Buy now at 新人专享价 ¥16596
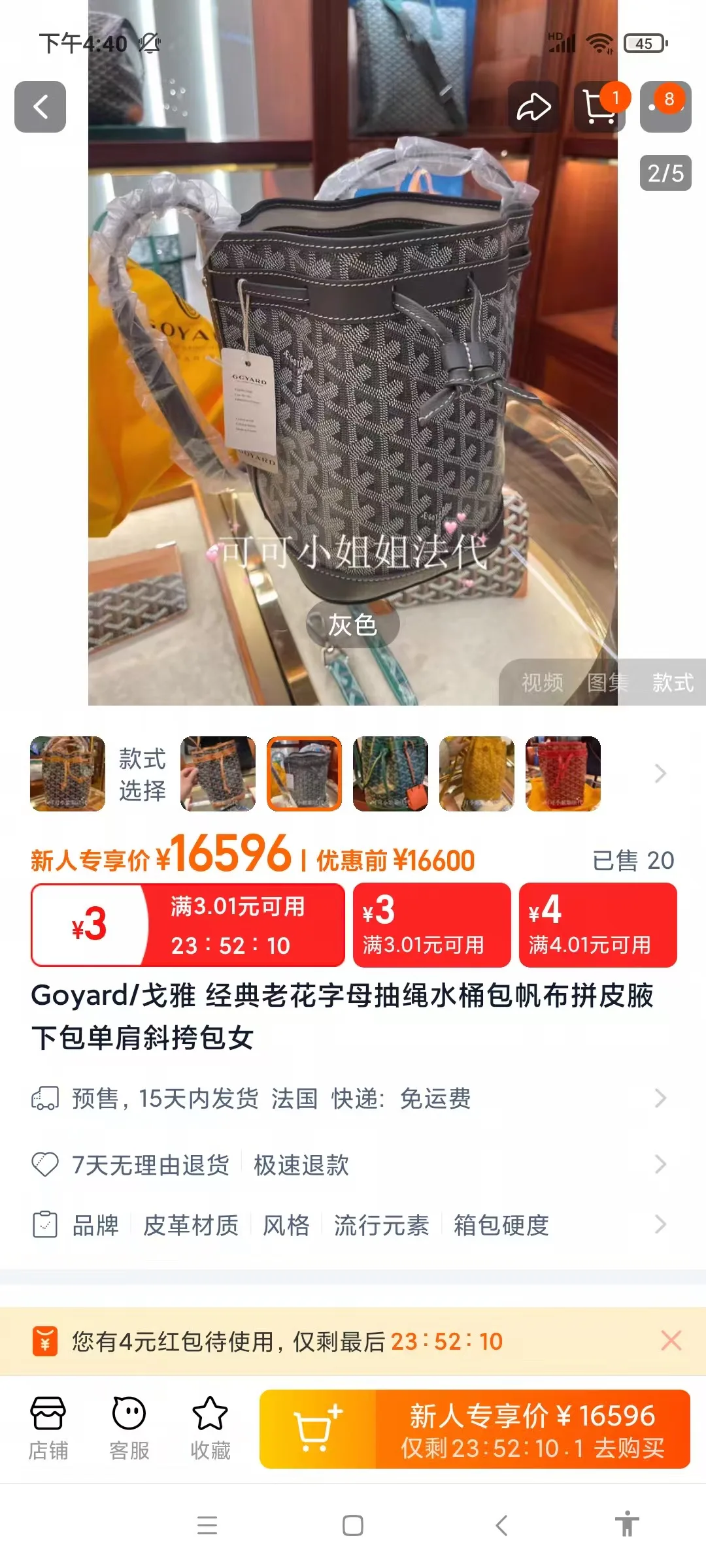 pos(533,1429)
